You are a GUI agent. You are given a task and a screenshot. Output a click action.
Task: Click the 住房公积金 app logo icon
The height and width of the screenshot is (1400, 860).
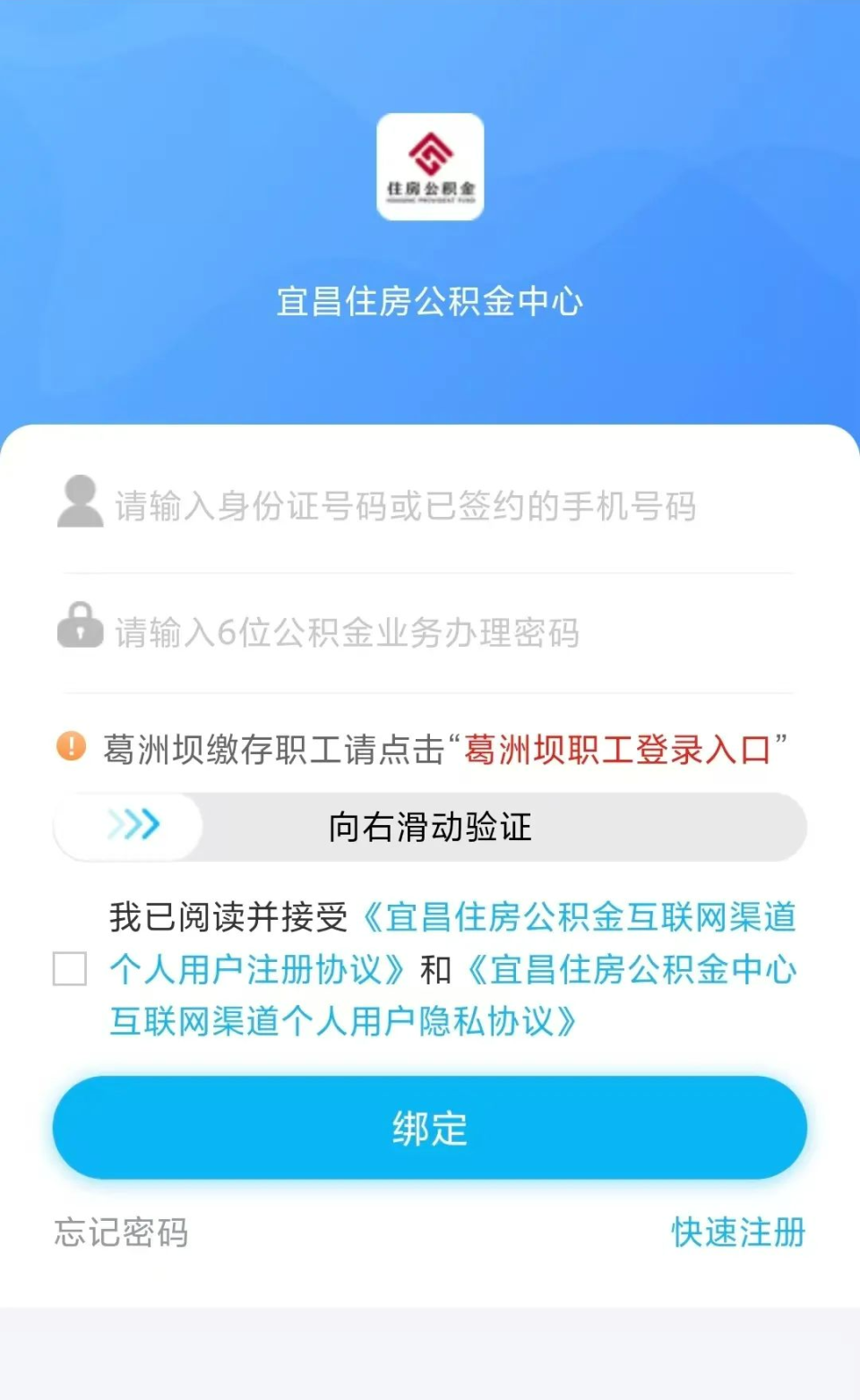coord(429,167)
